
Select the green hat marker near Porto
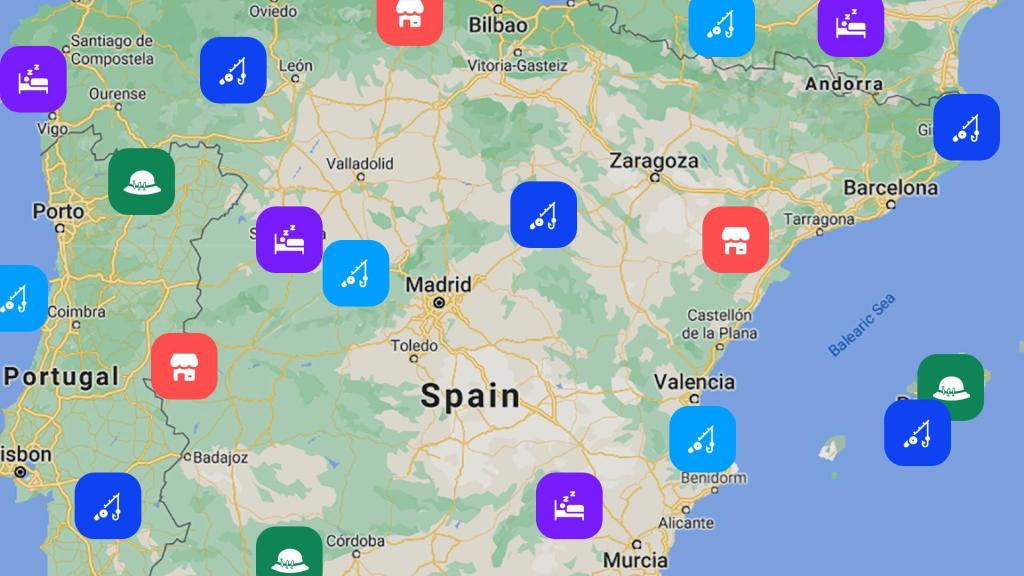(x=141, y=182)
